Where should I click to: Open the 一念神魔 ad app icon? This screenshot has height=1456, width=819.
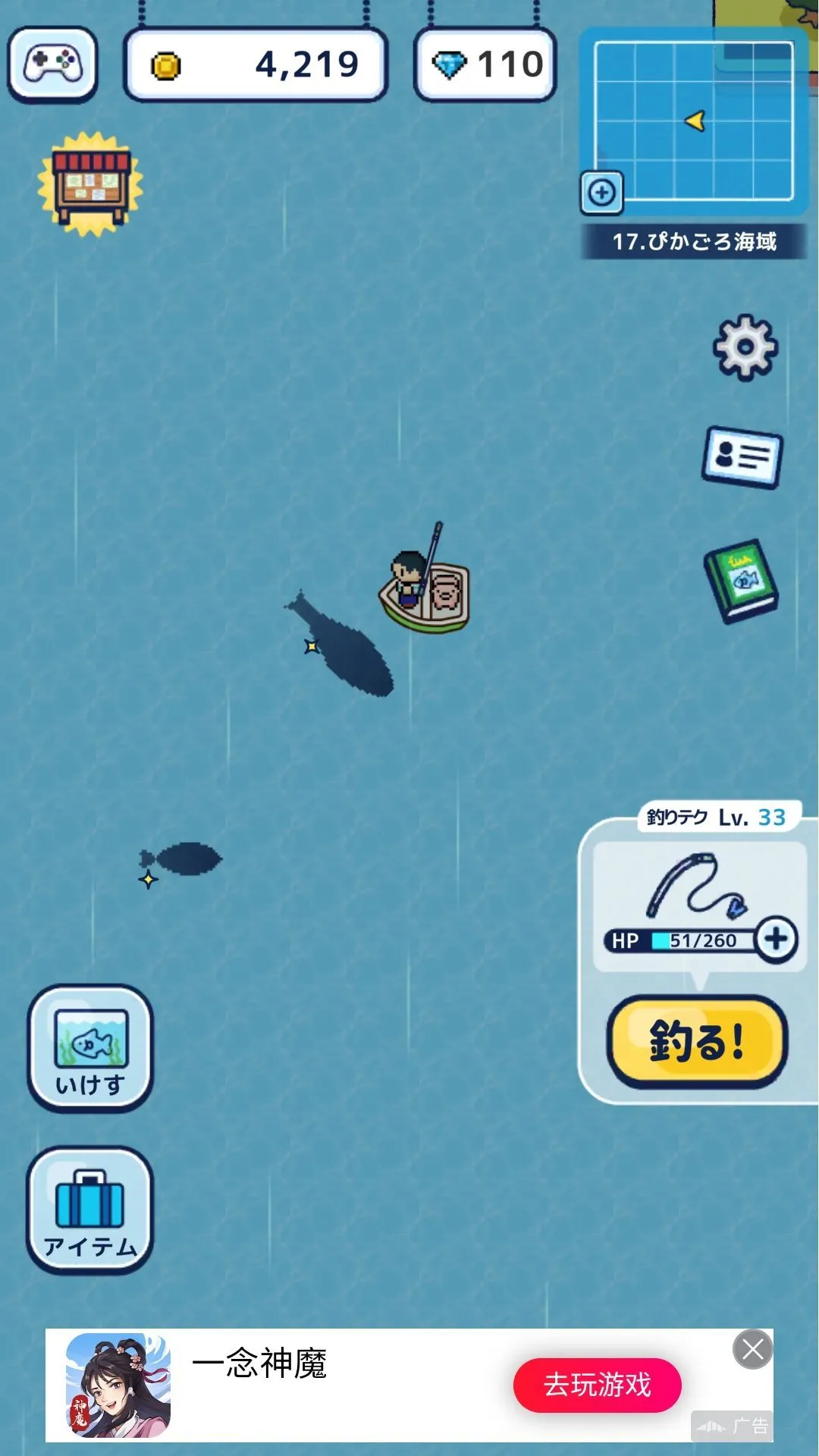pos(118,1385)
